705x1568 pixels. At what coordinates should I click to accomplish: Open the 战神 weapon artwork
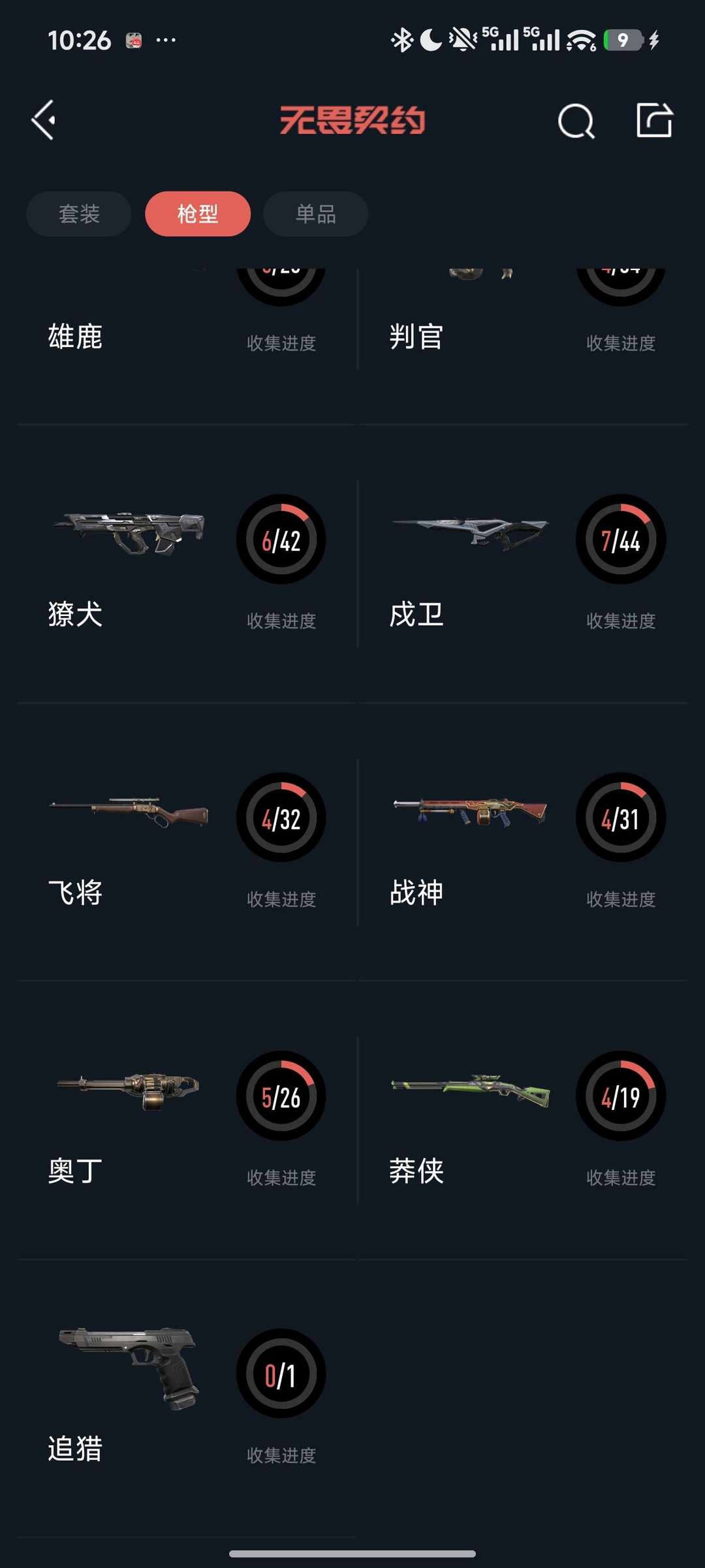[x=467, y=812]
